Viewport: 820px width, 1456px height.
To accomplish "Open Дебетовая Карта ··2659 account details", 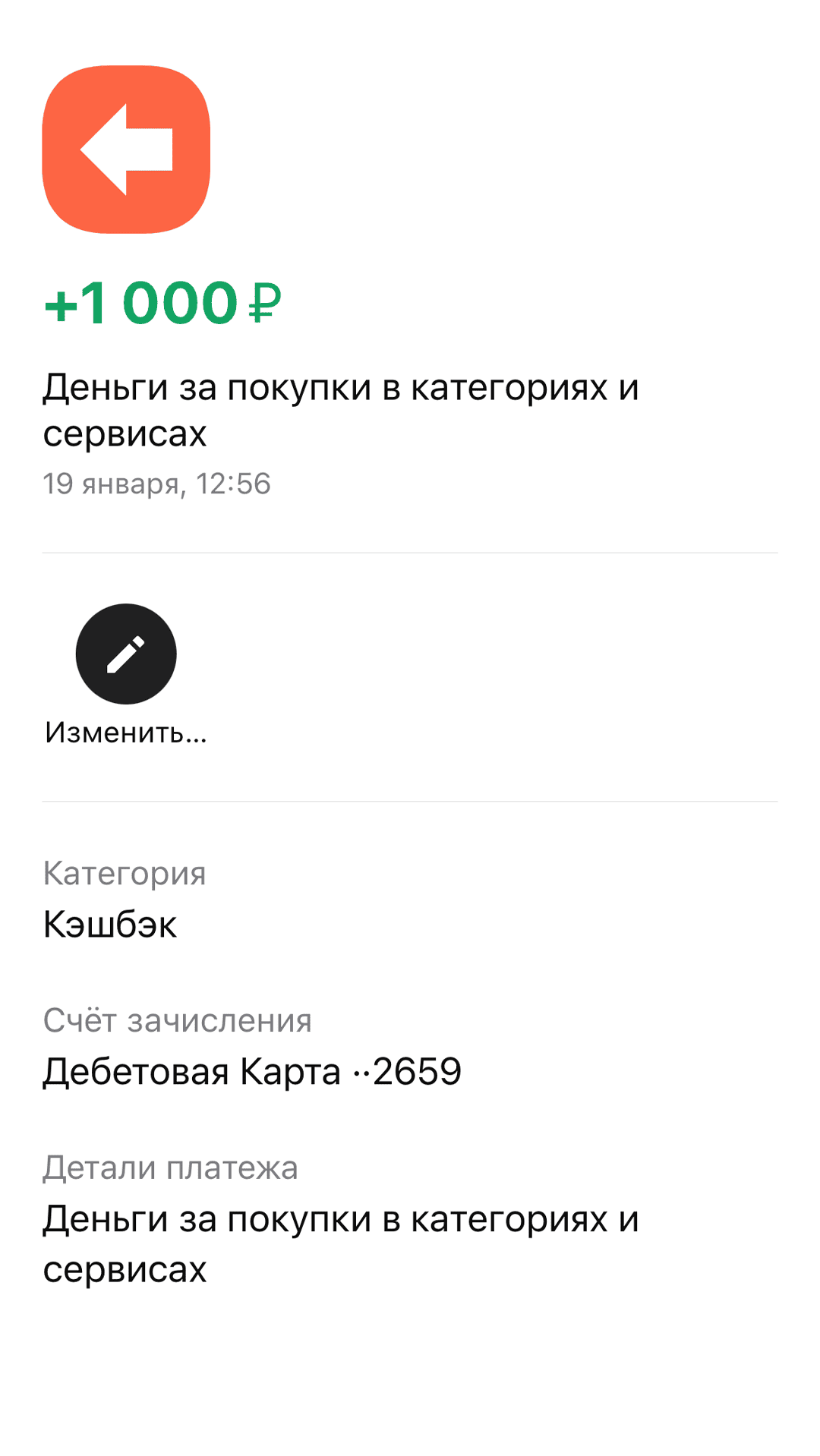I will [252, 1072].
